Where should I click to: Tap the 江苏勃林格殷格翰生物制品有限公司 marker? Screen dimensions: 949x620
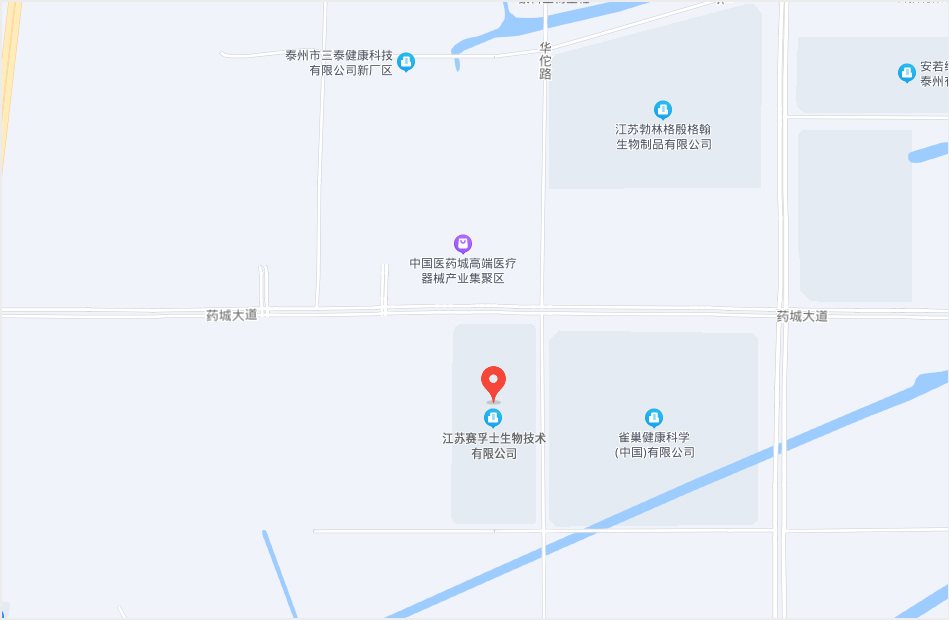[x=662, y=109]
